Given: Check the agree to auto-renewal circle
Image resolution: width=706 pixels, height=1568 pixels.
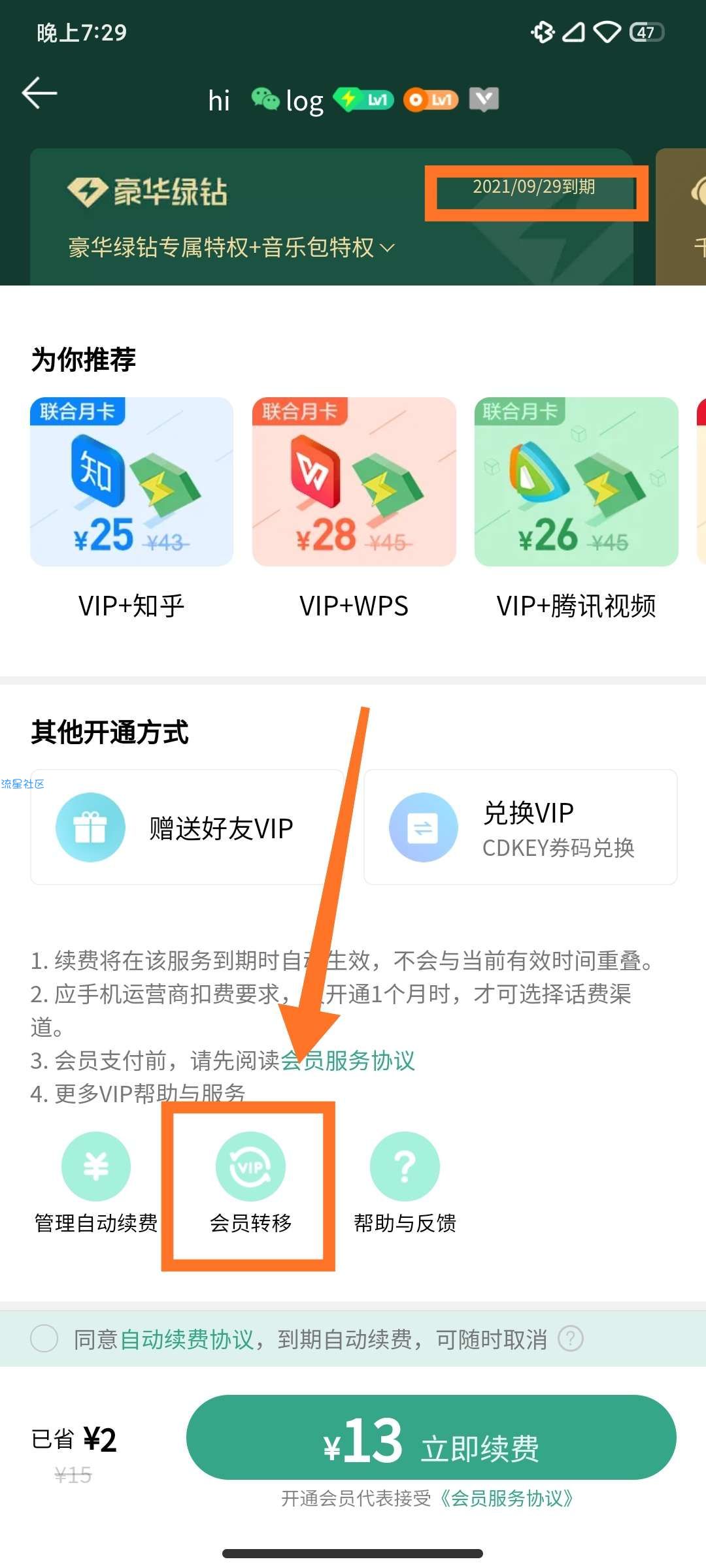Looking at the screenshot, I should coord(44,1339).
